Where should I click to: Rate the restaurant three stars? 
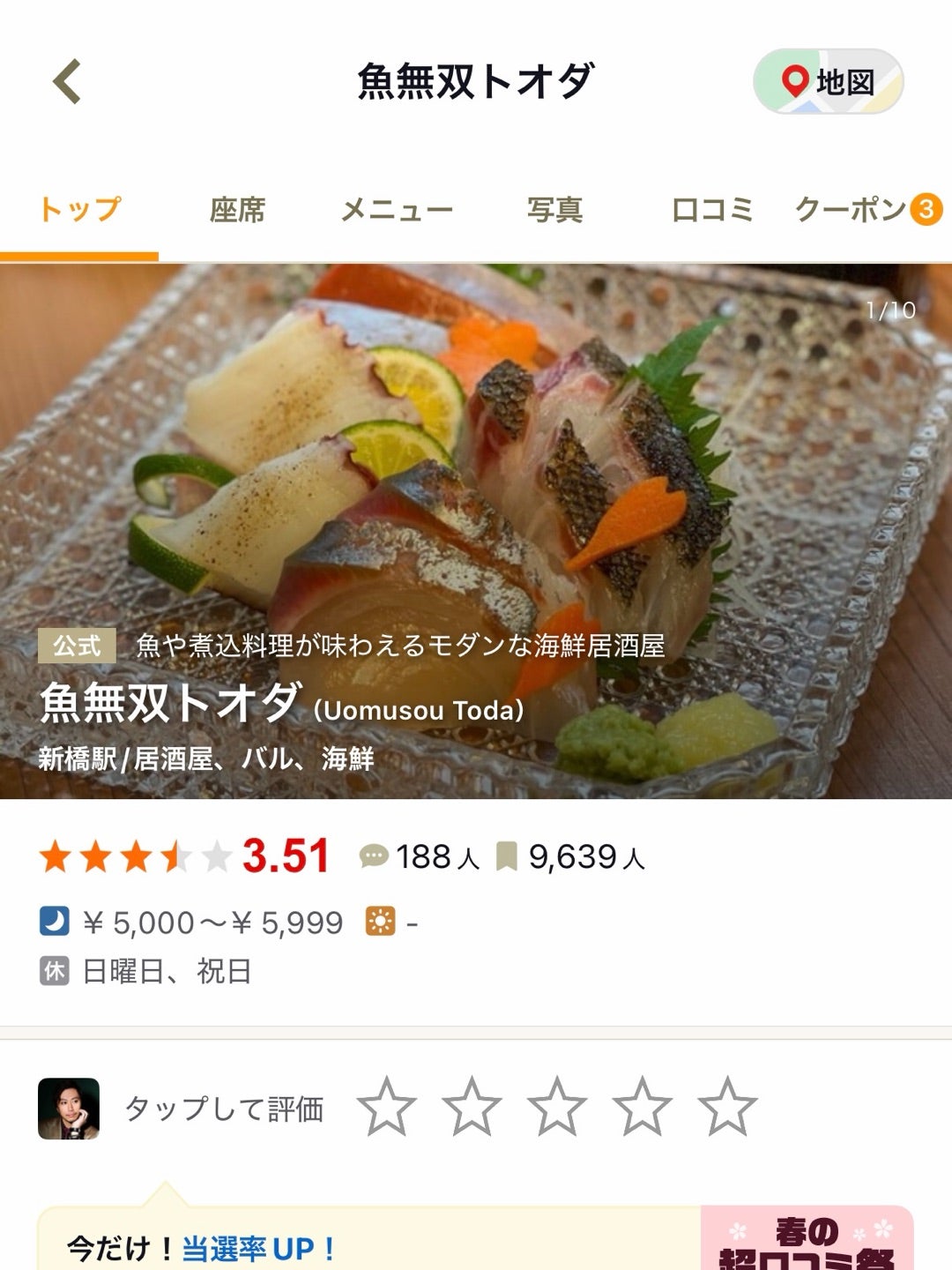point(557,1107)
